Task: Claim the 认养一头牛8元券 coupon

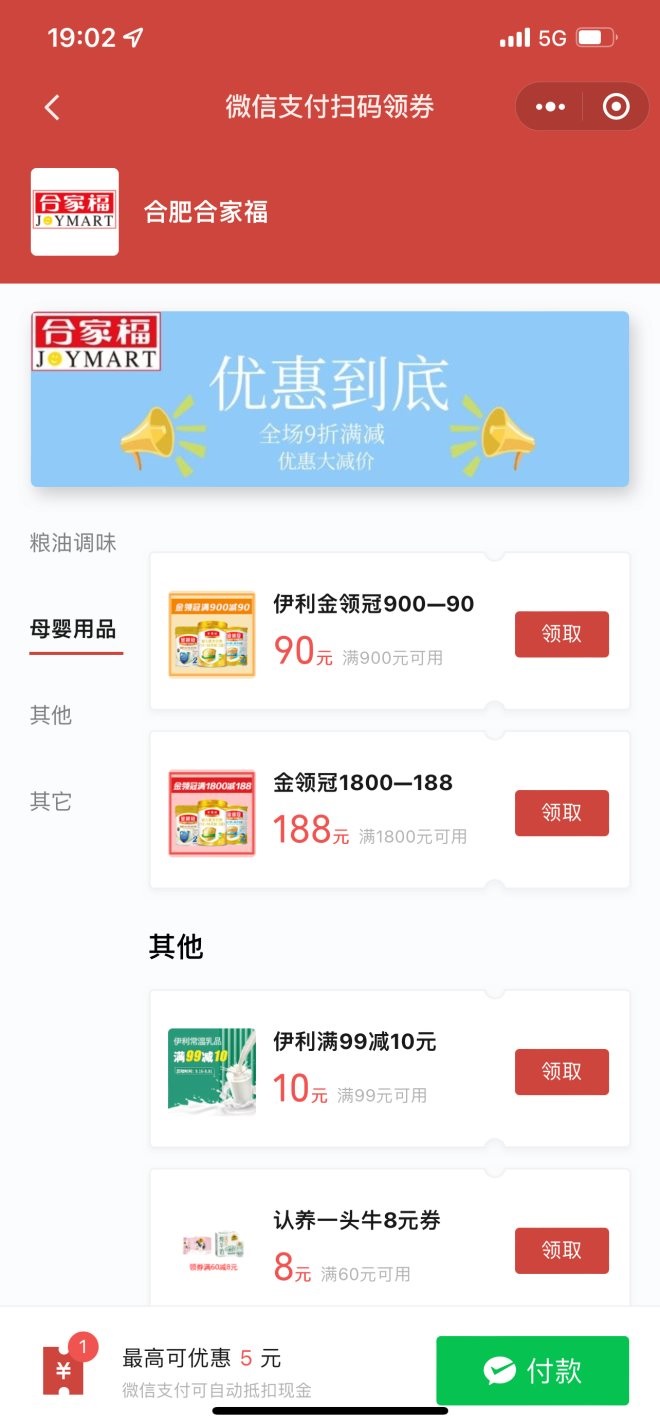Action: tap(561, 1250)
